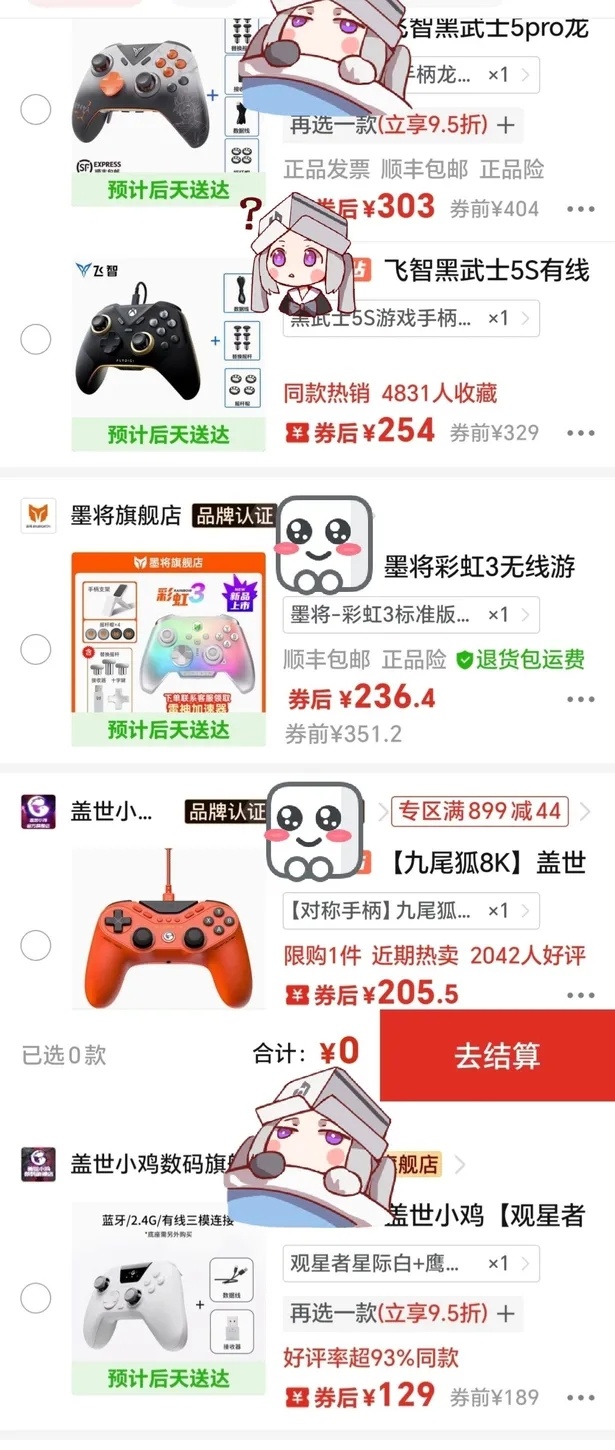615x1450 pixels.
Task: Open the 墨将旗舰店 store page
Action: 126,516
